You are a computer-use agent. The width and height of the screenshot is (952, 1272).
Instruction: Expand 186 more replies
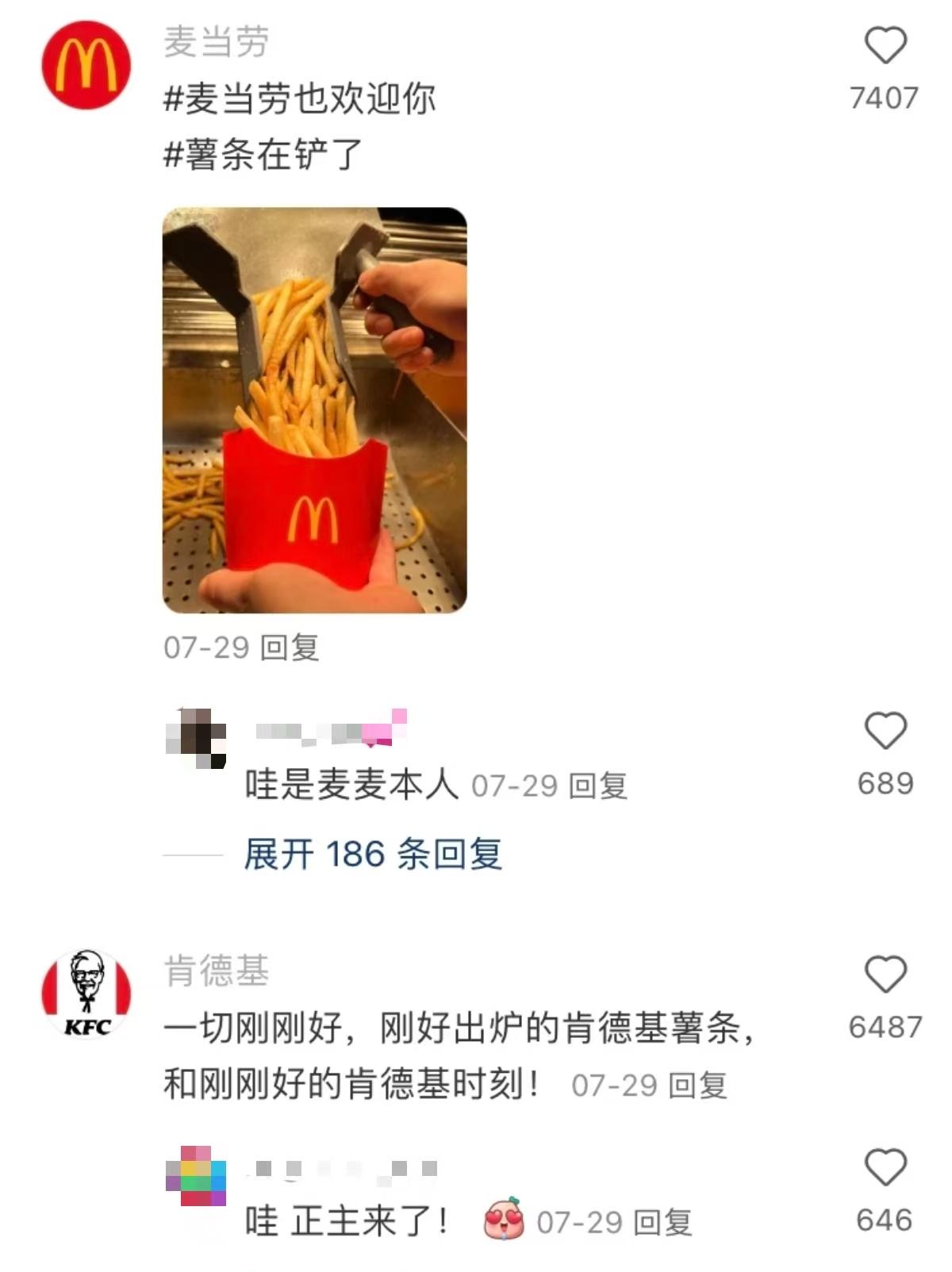coord(373,855)
